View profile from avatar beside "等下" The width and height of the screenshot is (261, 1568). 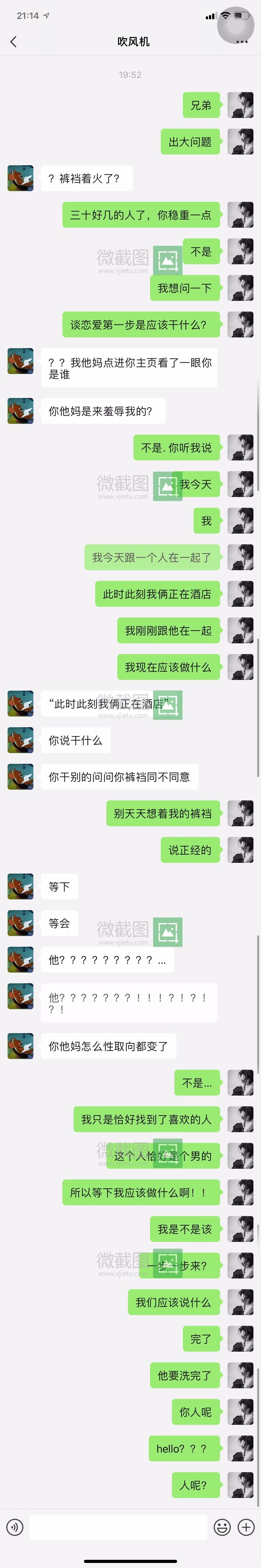coord(21,886)
